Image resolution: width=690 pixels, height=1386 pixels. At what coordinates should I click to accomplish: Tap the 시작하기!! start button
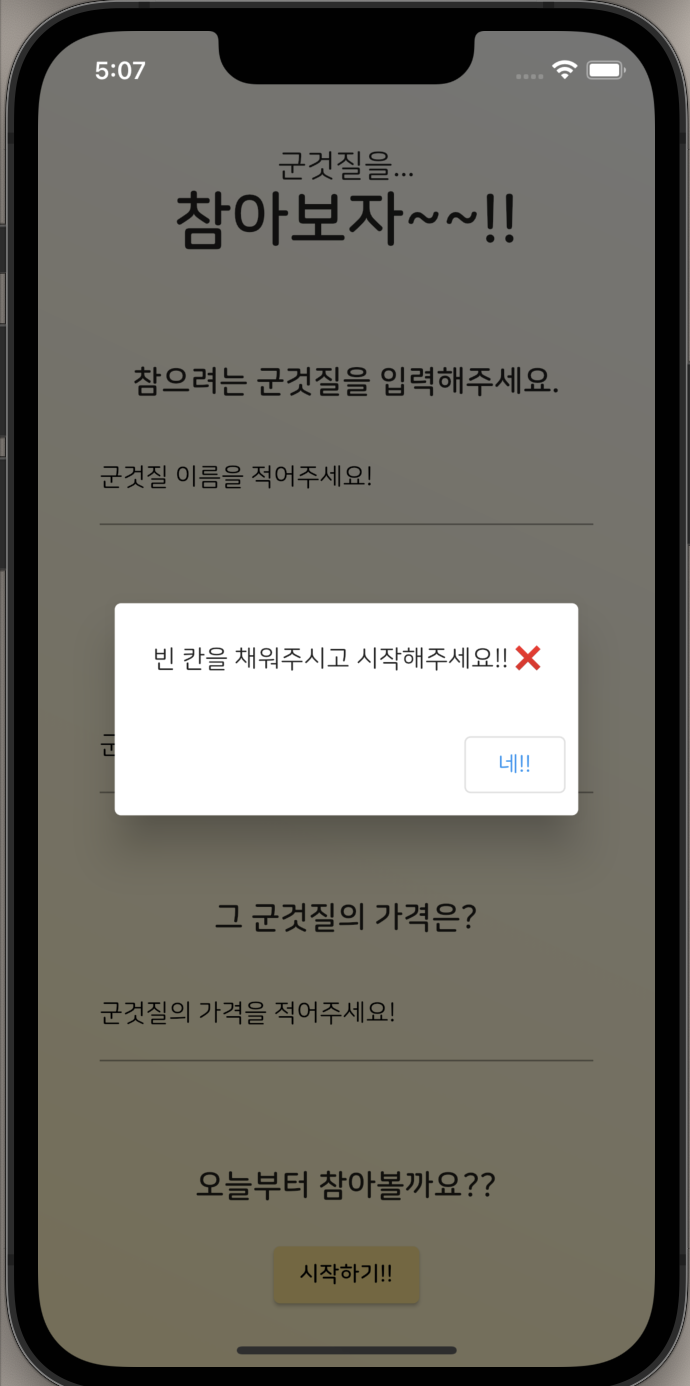coord(347,1275)
